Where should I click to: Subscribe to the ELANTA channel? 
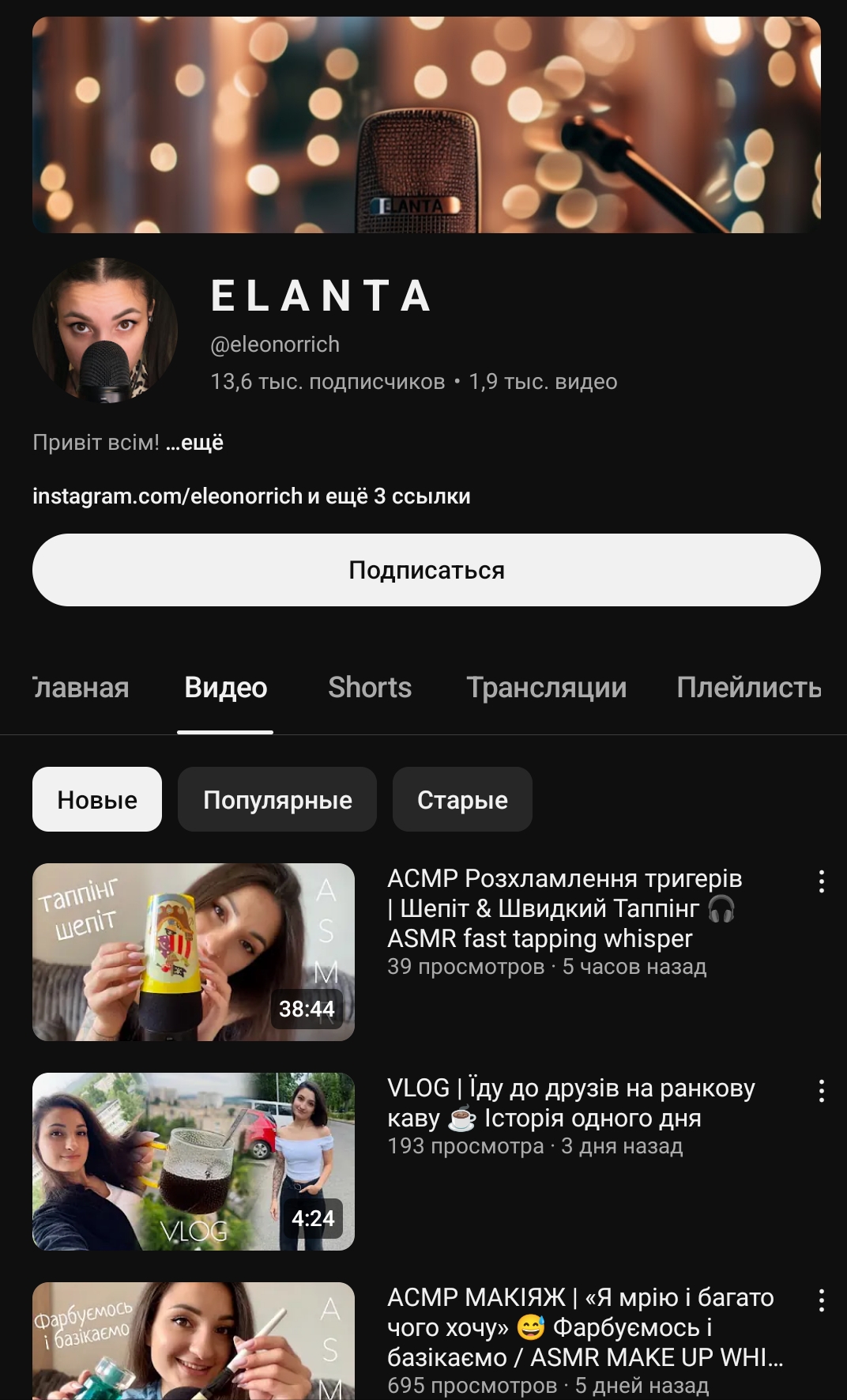(426, 570)
